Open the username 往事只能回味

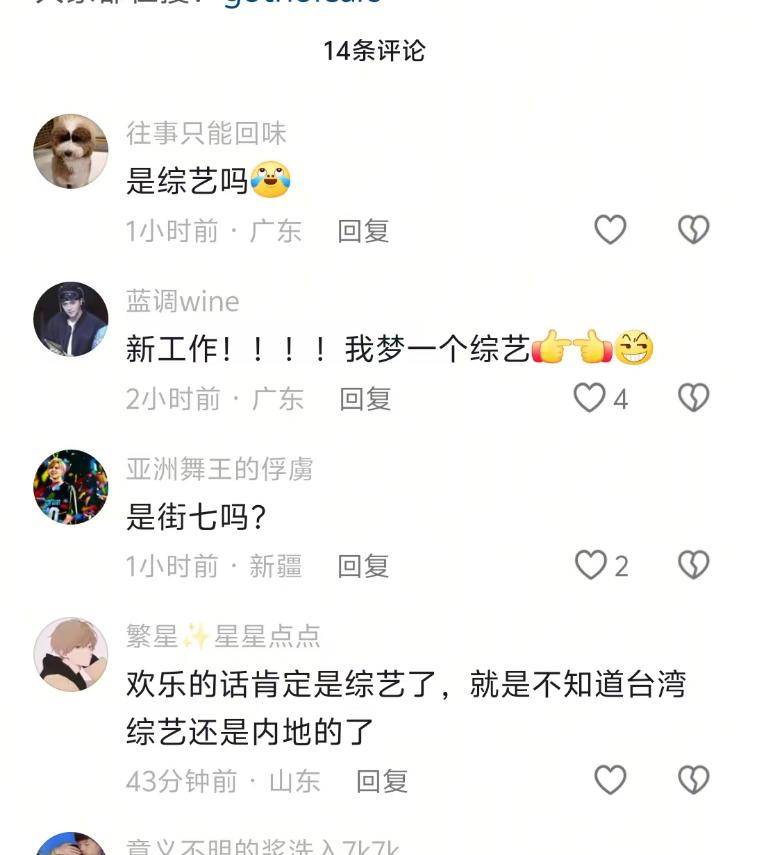(206, 133)
